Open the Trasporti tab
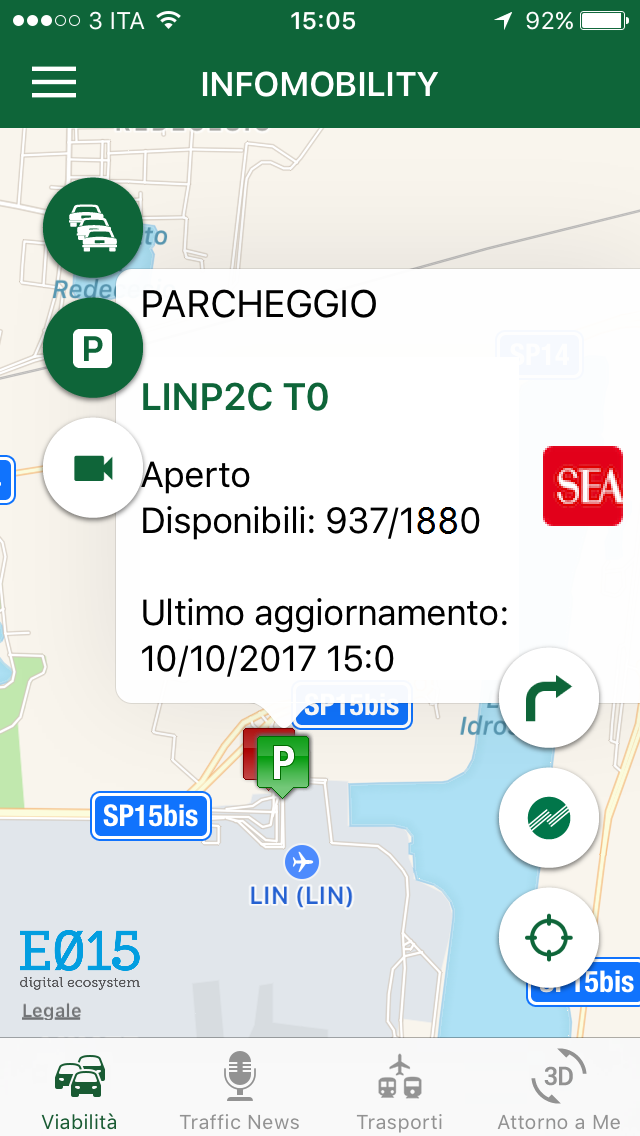Screen dimensions: 640x1136 400,1090
